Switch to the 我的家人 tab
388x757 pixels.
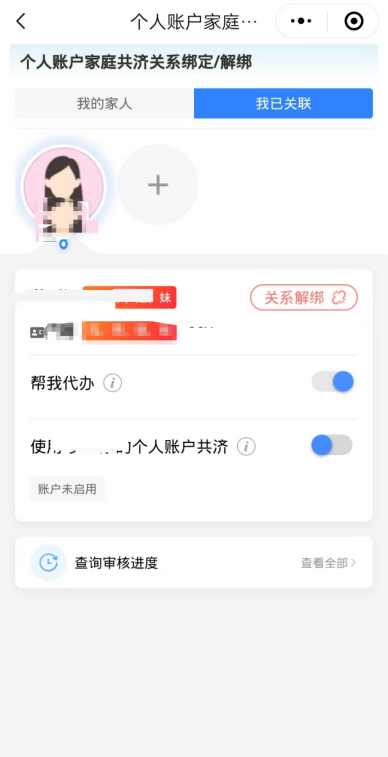104,103
